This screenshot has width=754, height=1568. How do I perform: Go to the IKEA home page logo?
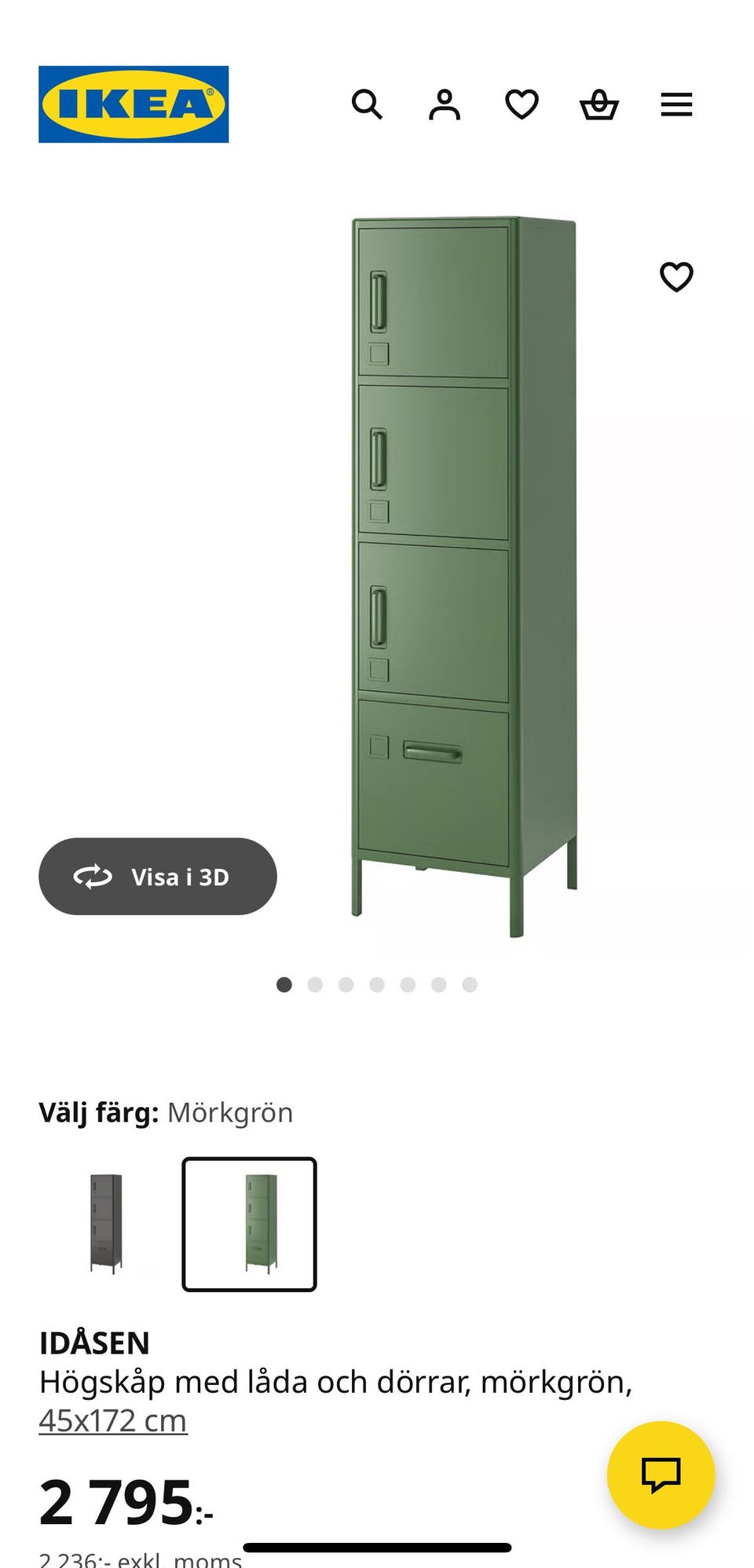click(x=134, y=104)
